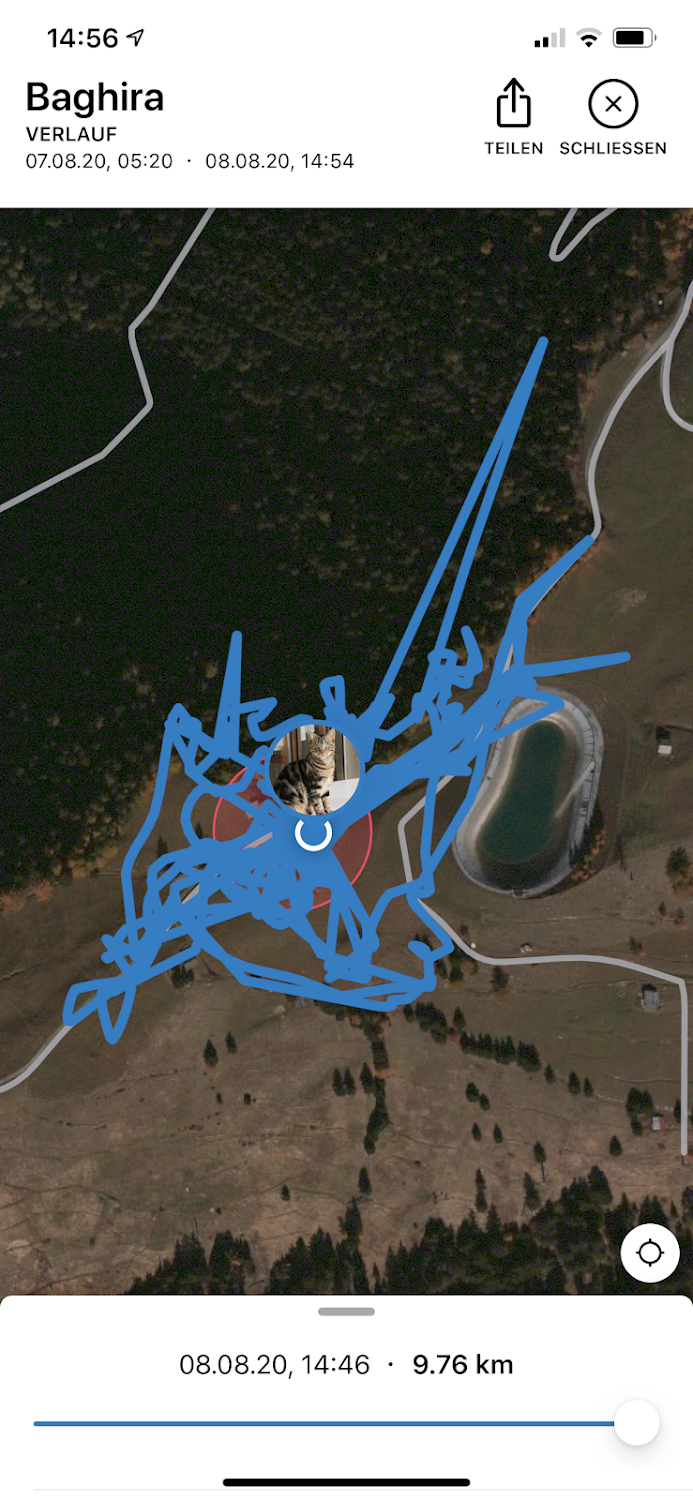Tap Baghira's cat photo marker
This screenshot has height=1500, width=693.
pos(315,769)
